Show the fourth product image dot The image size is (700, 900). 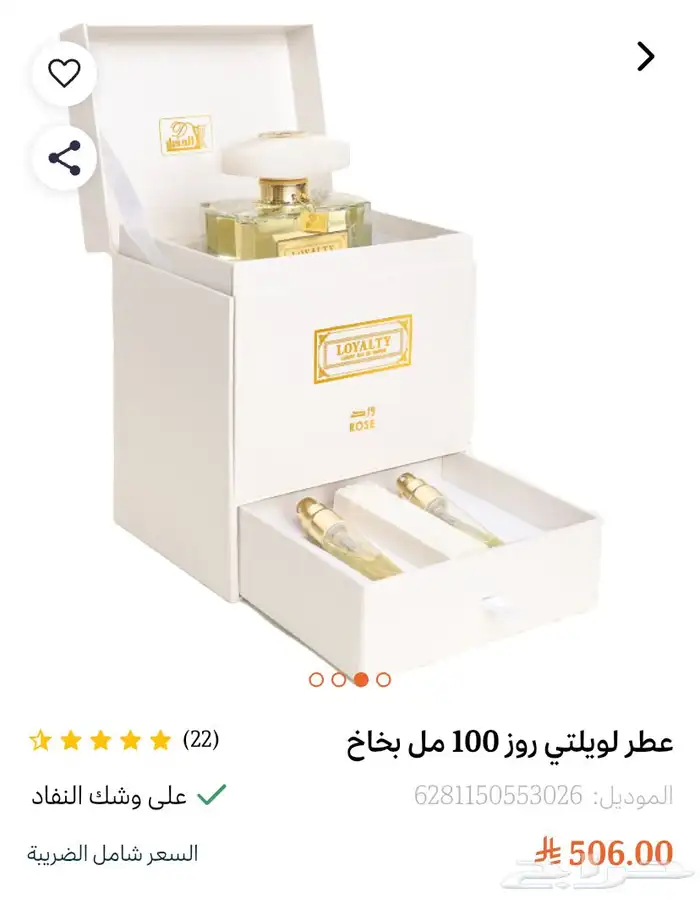click(x=384, y=680)
